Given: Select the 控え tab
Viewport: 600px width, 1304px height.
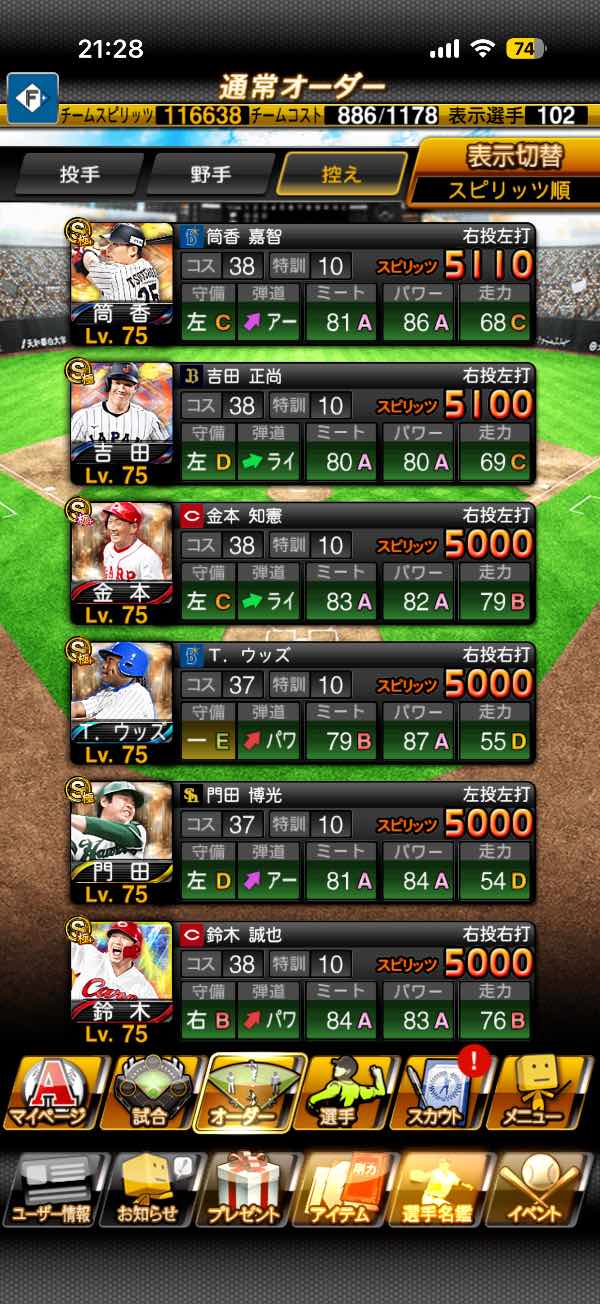Looking at the screenshot, I should (342, 174).
